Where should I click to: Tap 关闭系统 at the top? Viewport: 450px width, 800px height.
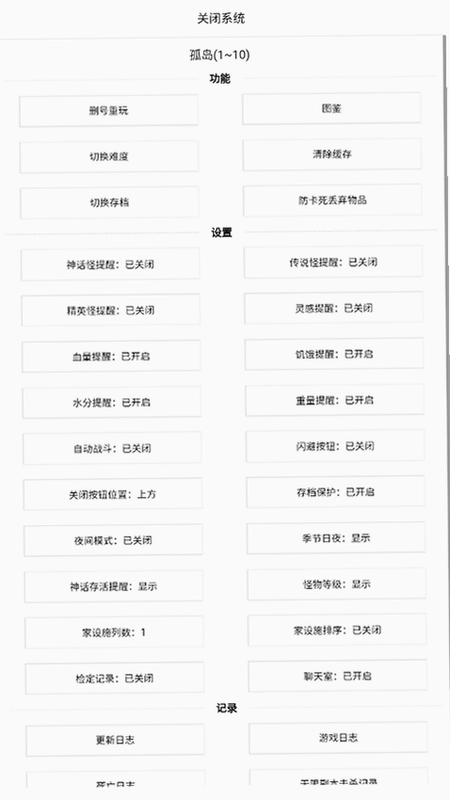coord(221,18)
